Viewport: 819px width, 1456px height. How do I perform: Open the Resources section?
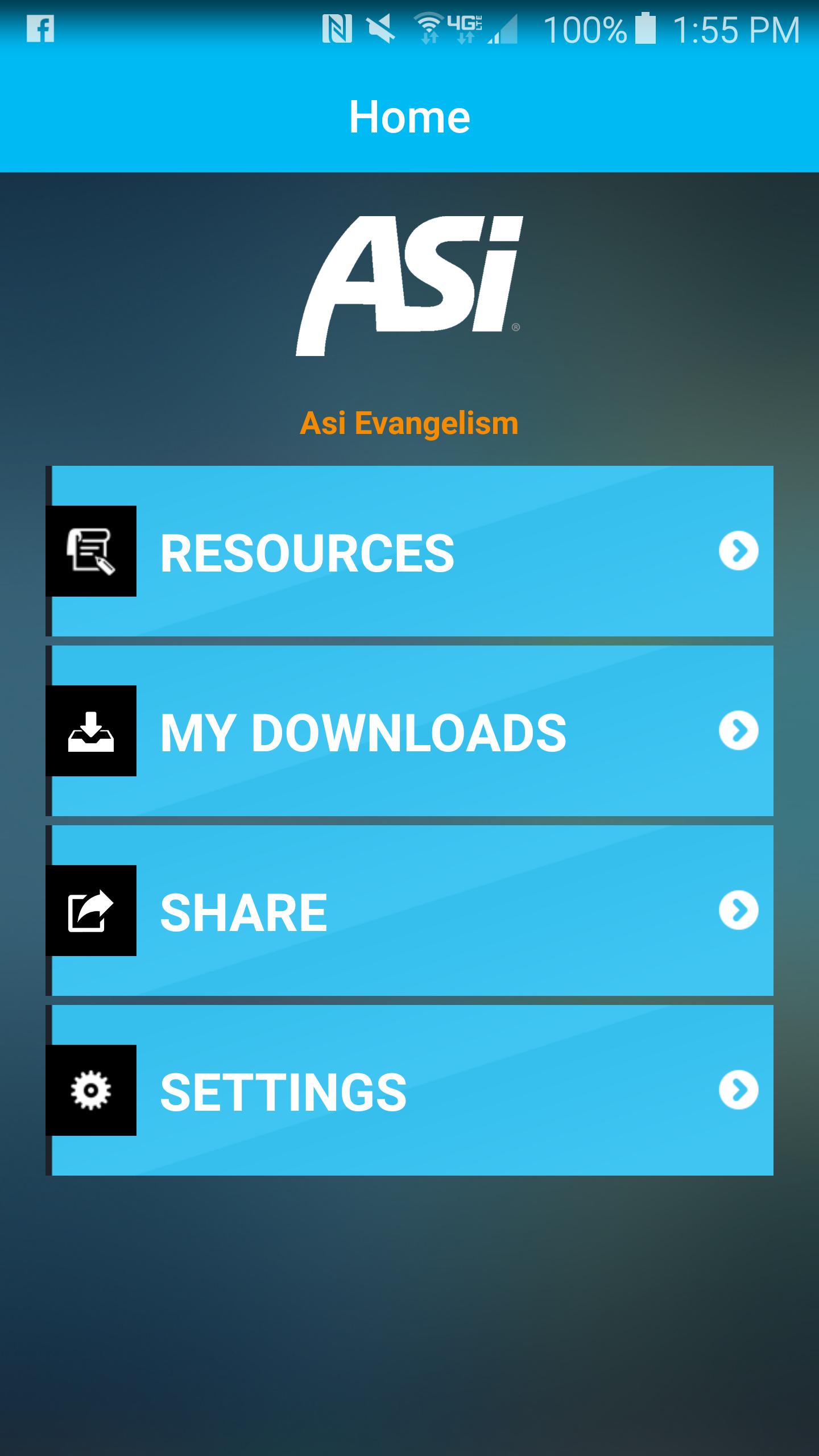[x=409, y=551]
